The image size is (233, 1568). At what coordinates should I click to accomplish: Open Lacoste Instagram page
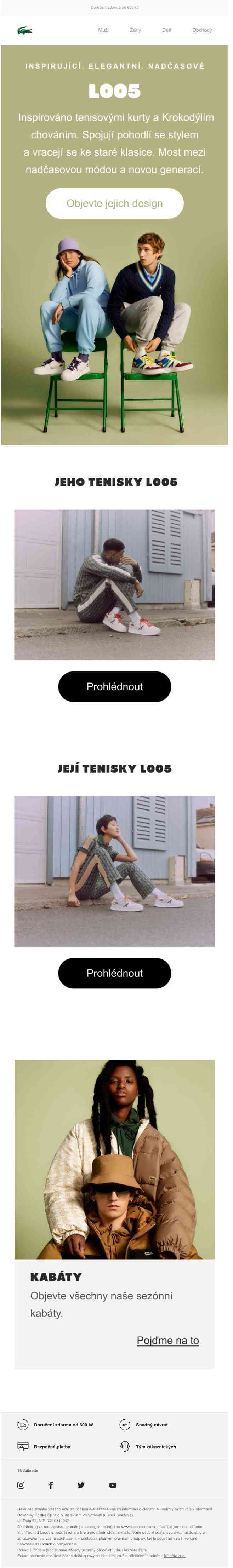coord(21,1485)
